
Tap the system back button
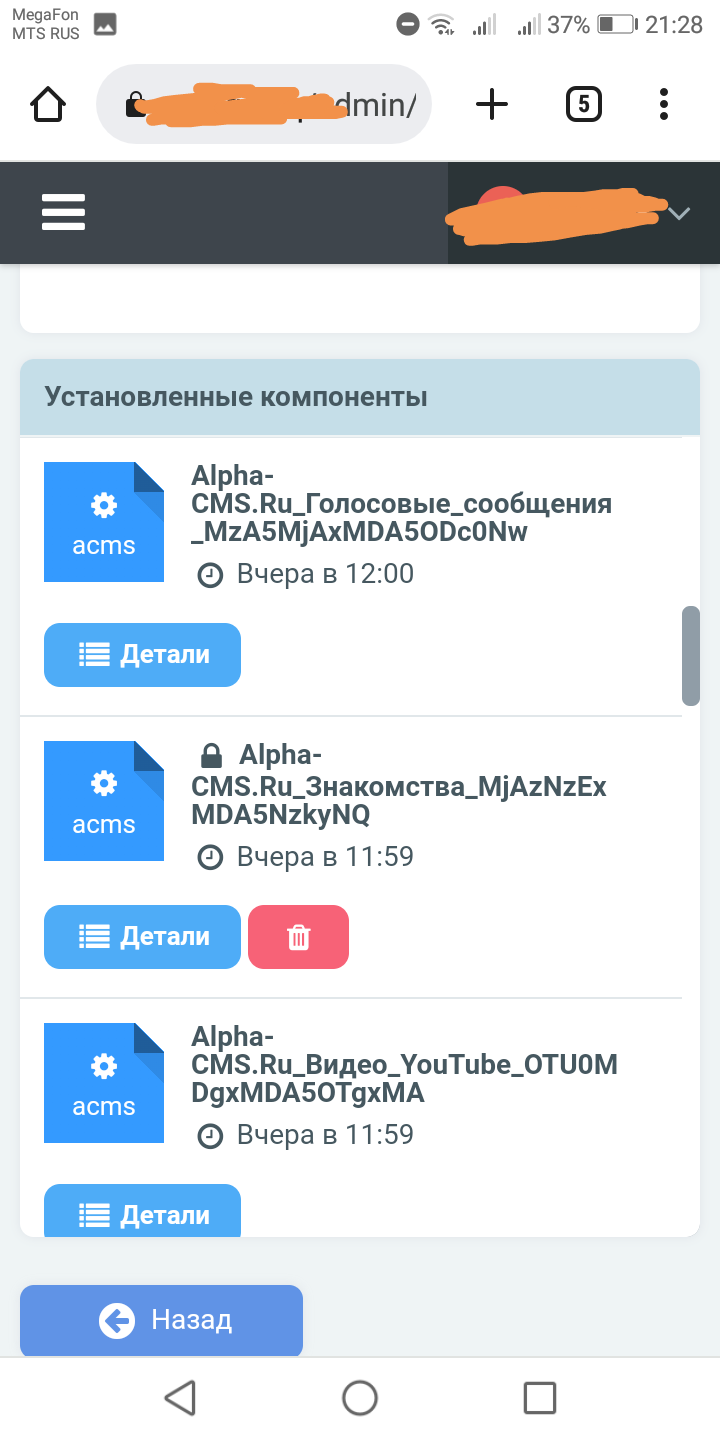pos(180,1398)
